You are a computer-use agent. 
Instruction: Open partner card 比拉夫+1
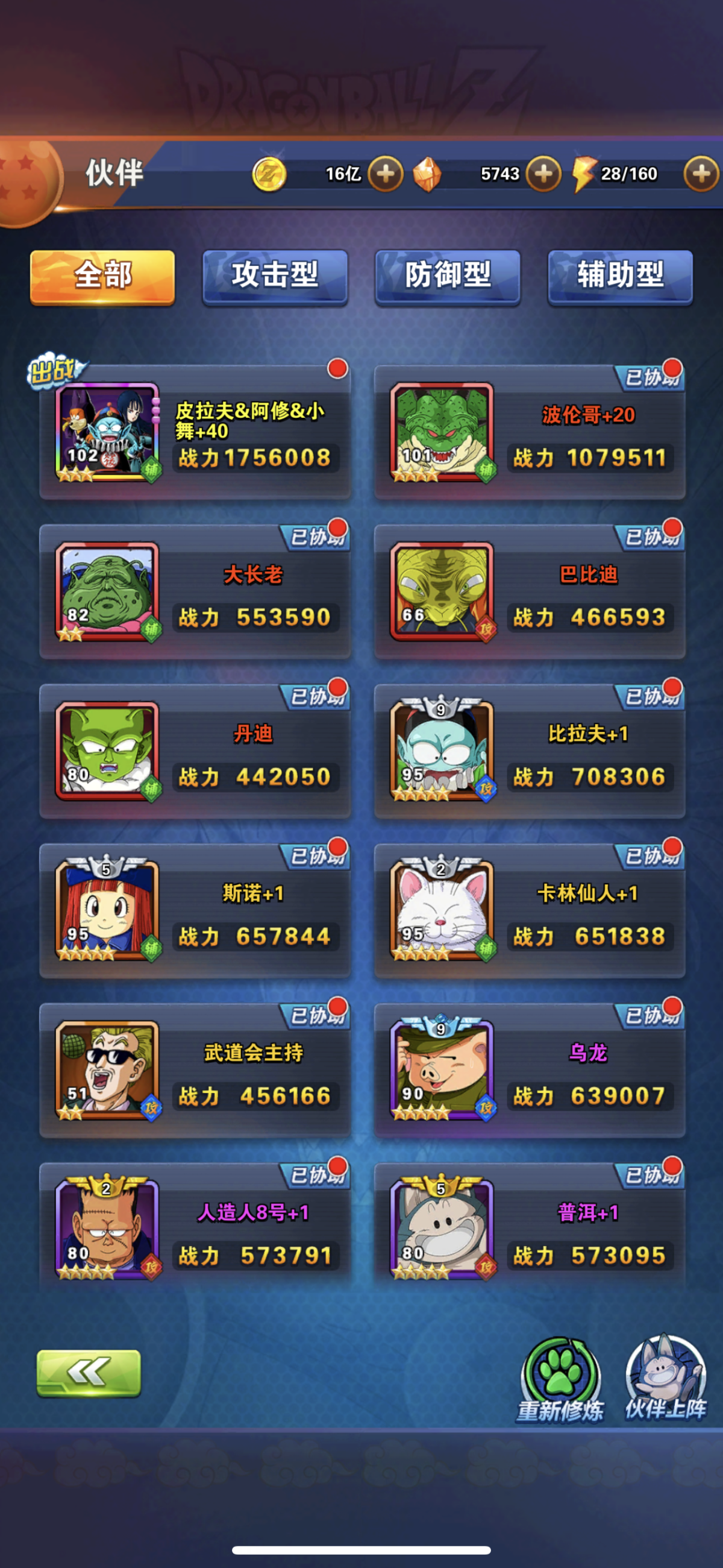[x=530, y=752]
